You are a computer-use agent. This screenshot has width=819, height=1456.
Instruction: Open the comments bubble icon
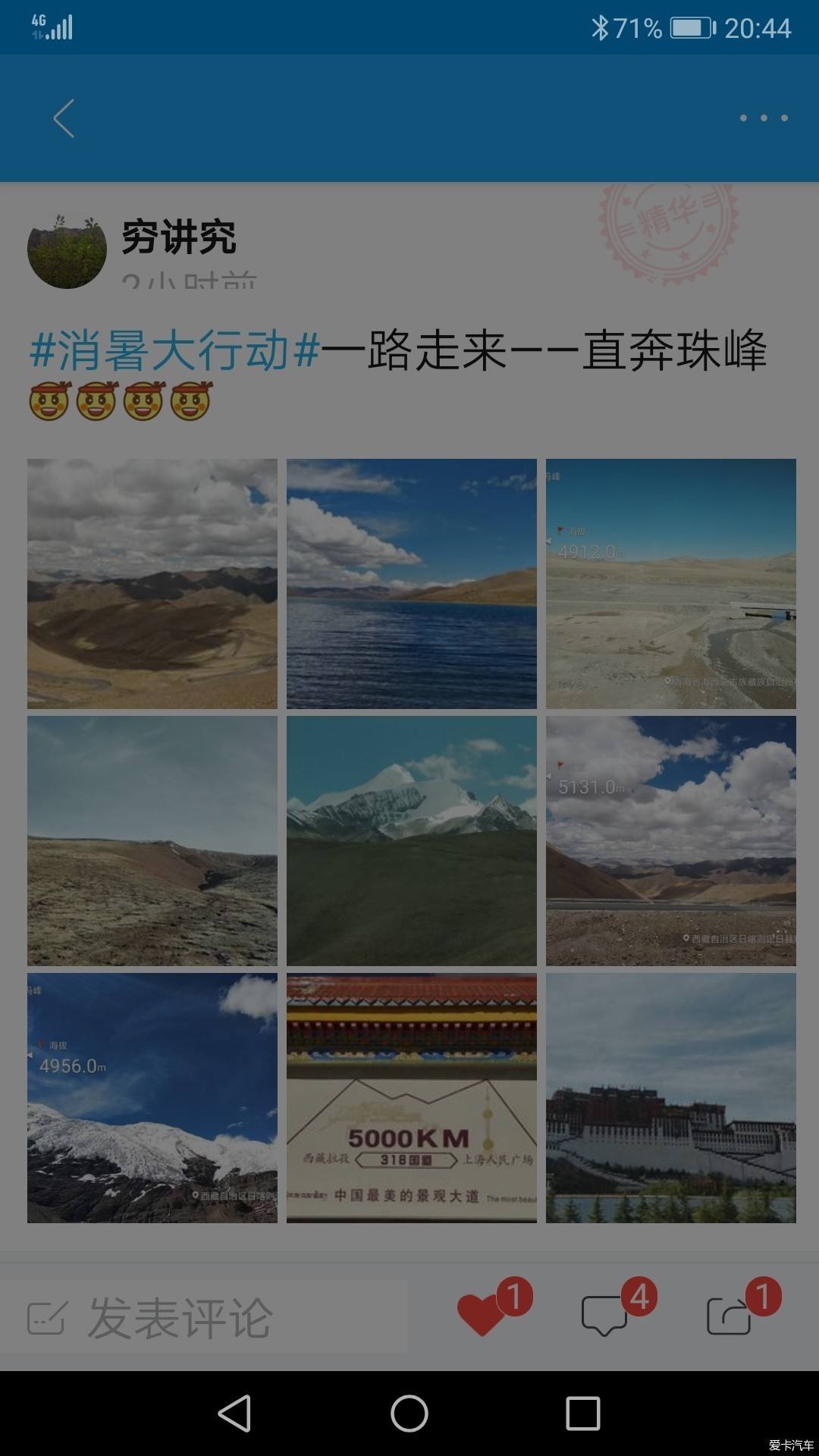(x=604, y=1315)
